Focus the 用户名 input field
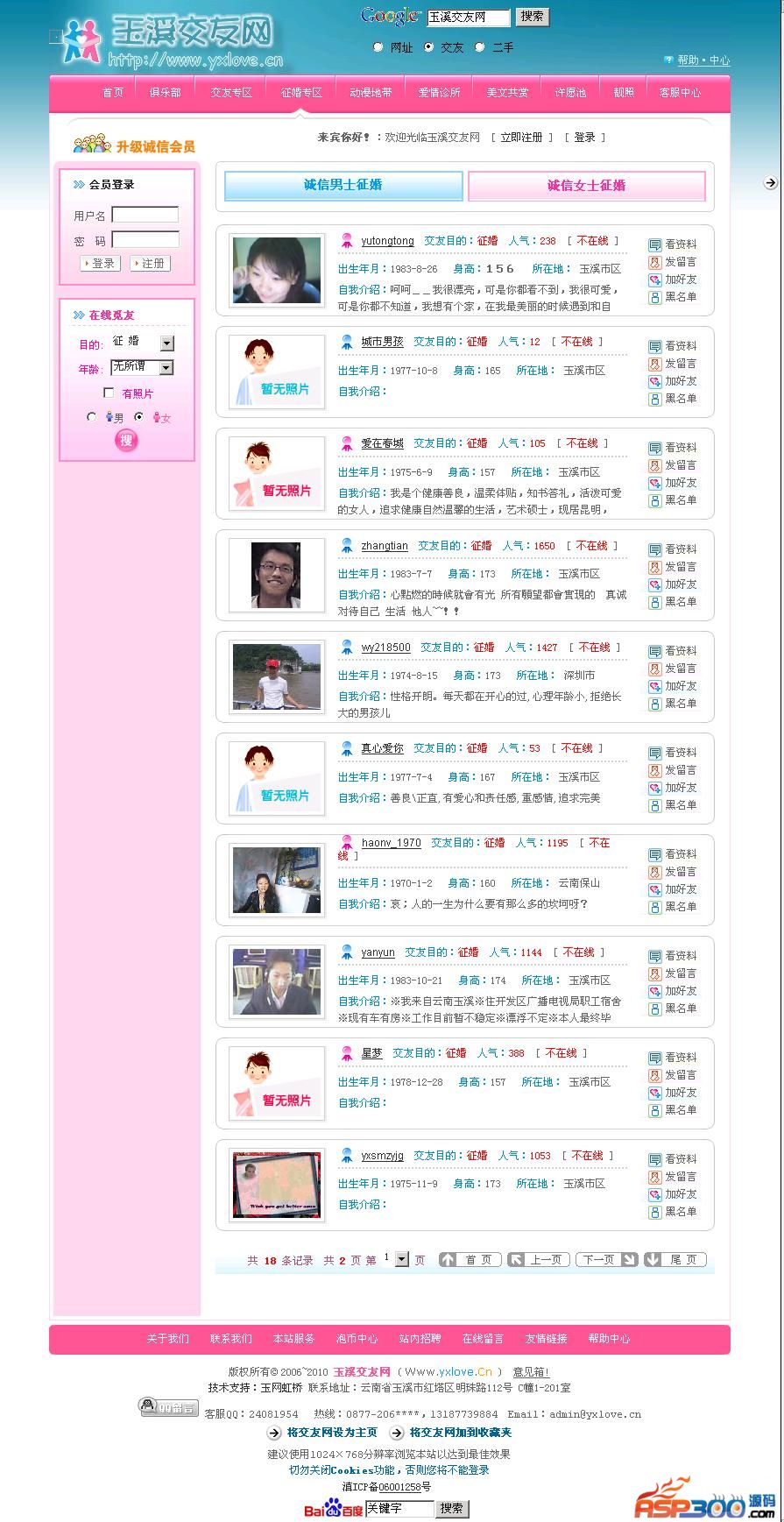The image size is (784, 1522). (145, 215)
